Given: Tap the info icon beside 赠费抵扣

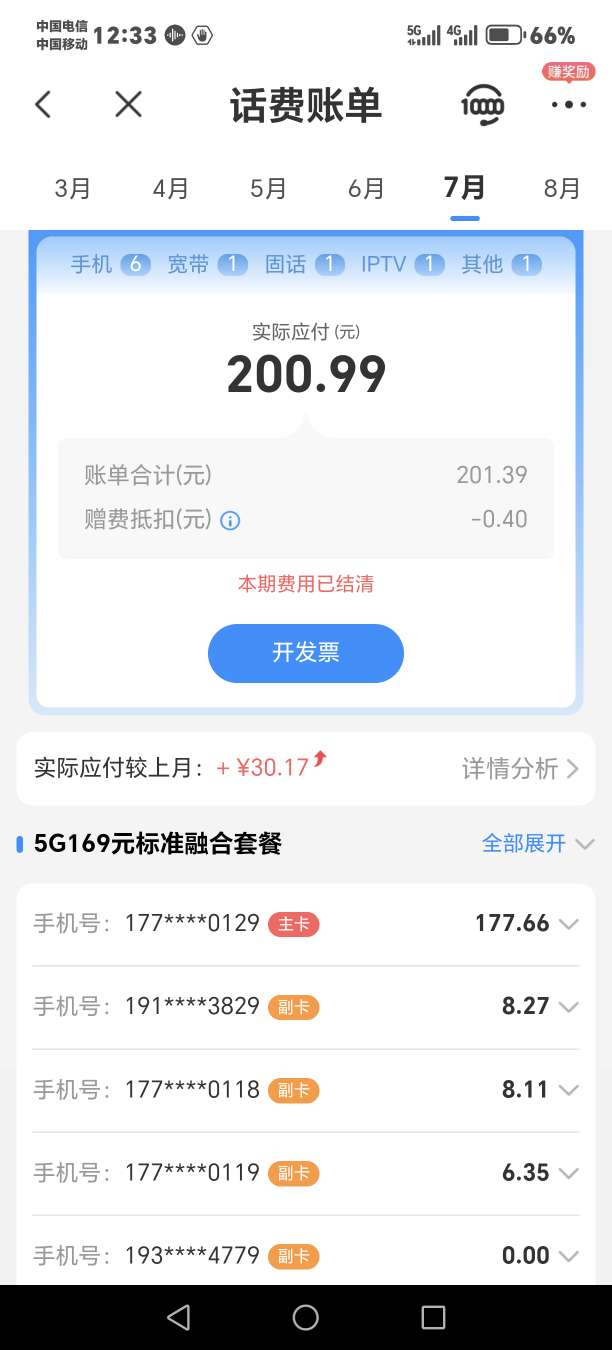Looking at the screenshot, I should [231, 521].
